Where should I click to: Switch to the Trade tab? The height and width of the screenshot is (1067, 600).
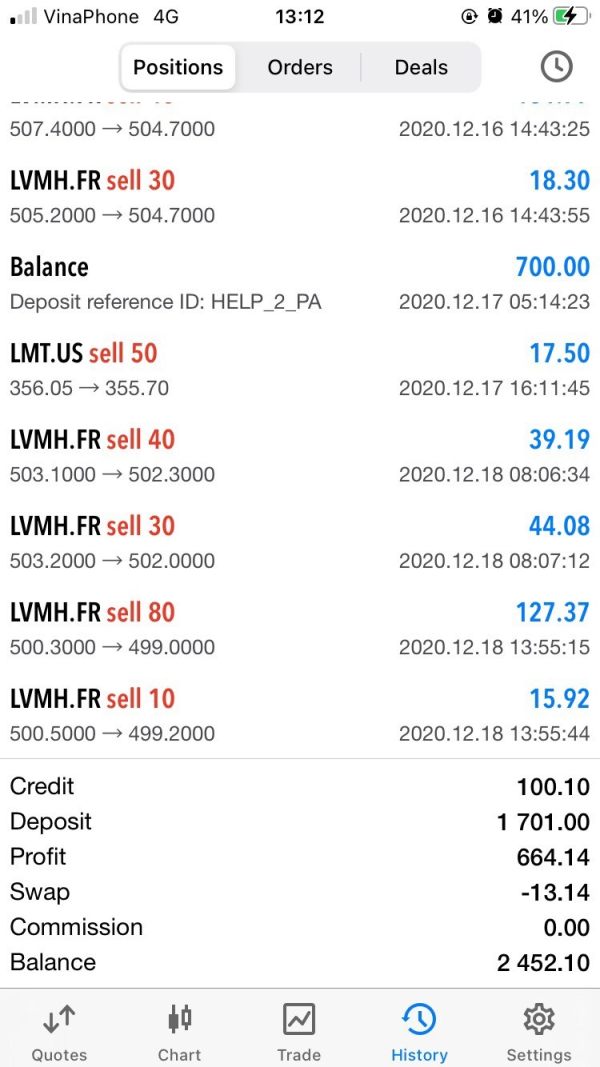pyautogui.click(x=299, y=1032)
